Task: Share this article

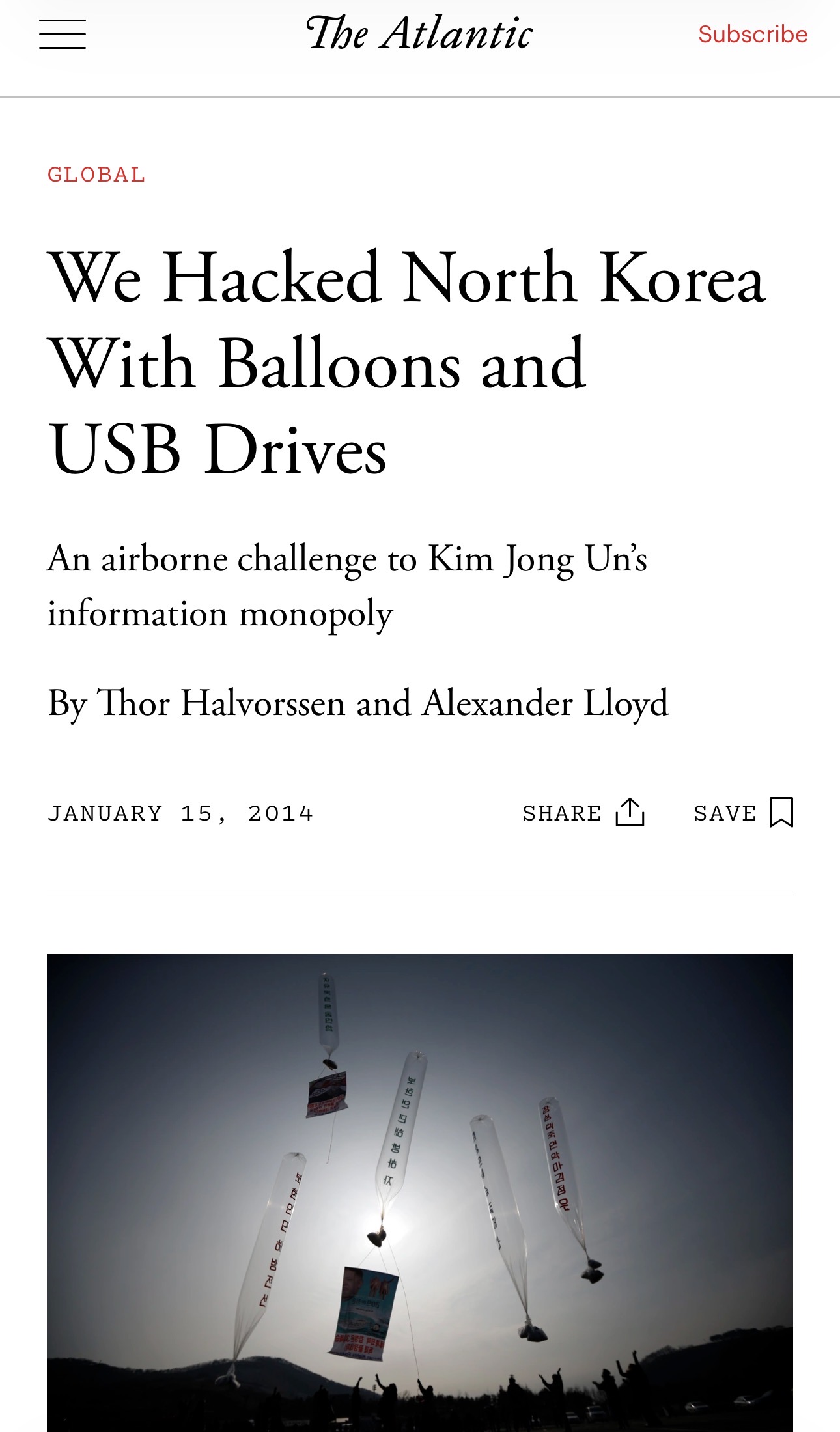Action: tap(583, 813)
